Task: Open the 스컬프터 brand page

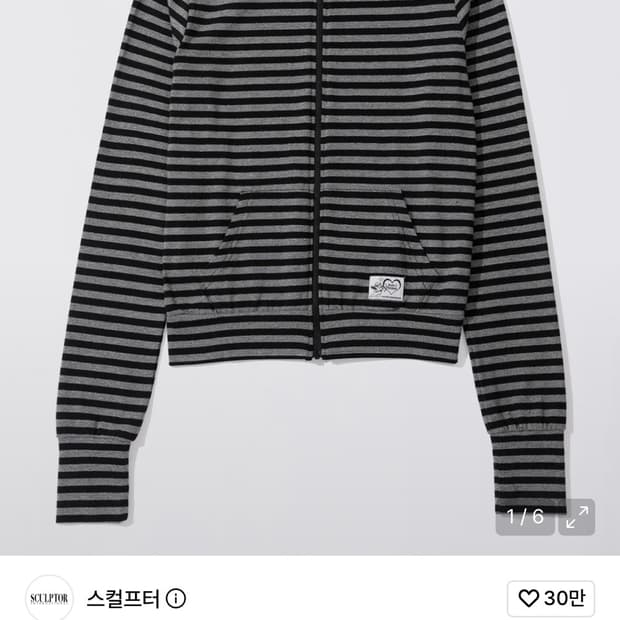Action: point(123,598)
